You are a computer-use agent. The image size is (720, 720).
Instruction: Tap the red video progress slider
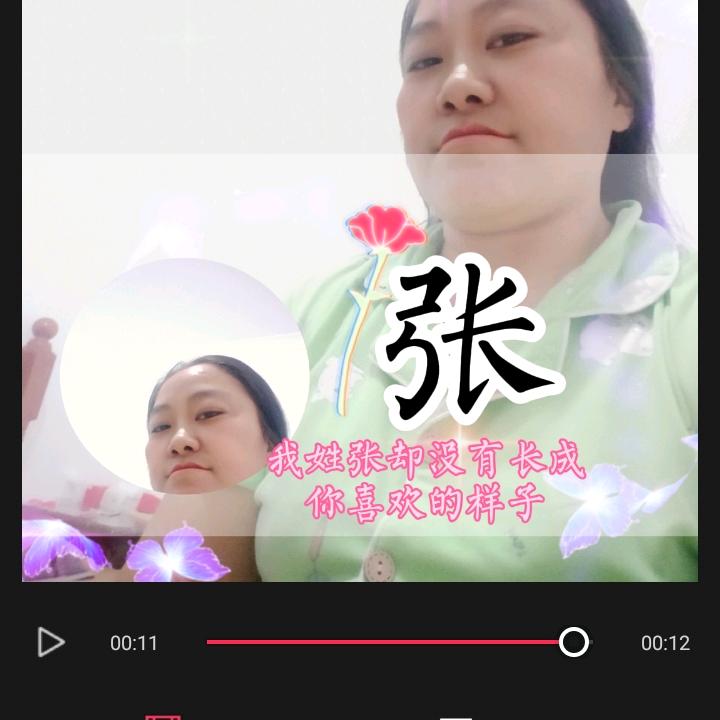click(x=399, y=642)
